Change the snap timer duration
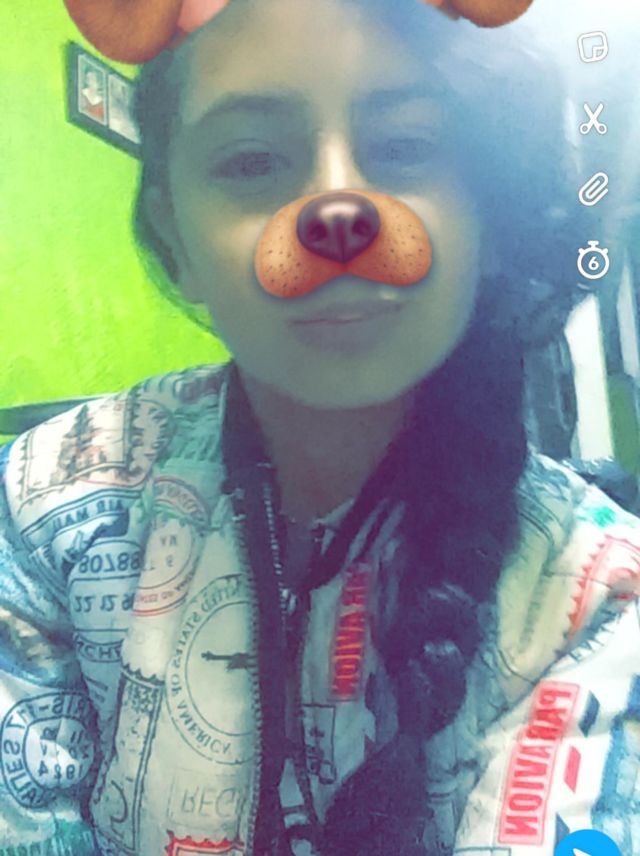The image size is (640, 856). point(593,261)
